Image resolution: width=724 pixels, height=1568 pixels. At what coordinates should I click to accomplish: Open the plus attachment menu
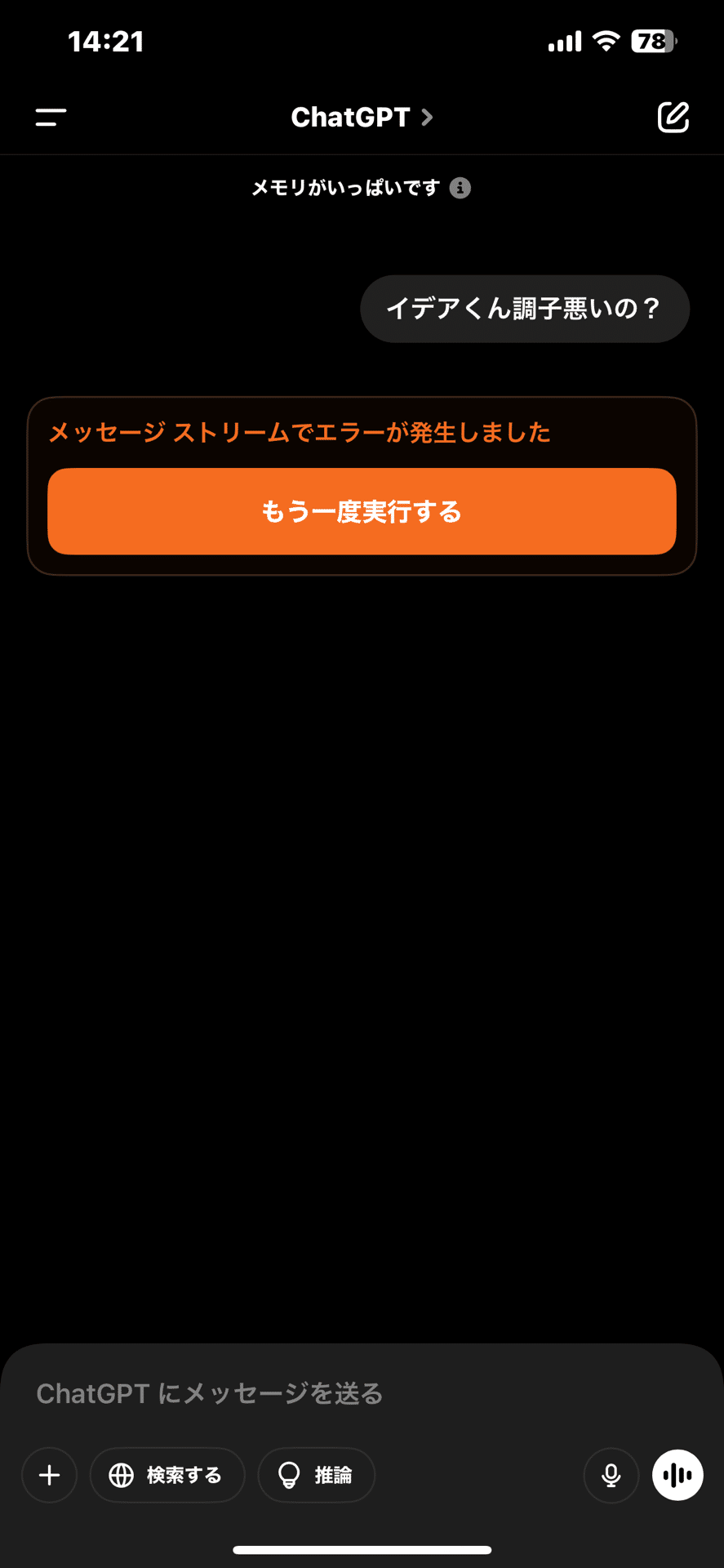tap(50, 1475)
